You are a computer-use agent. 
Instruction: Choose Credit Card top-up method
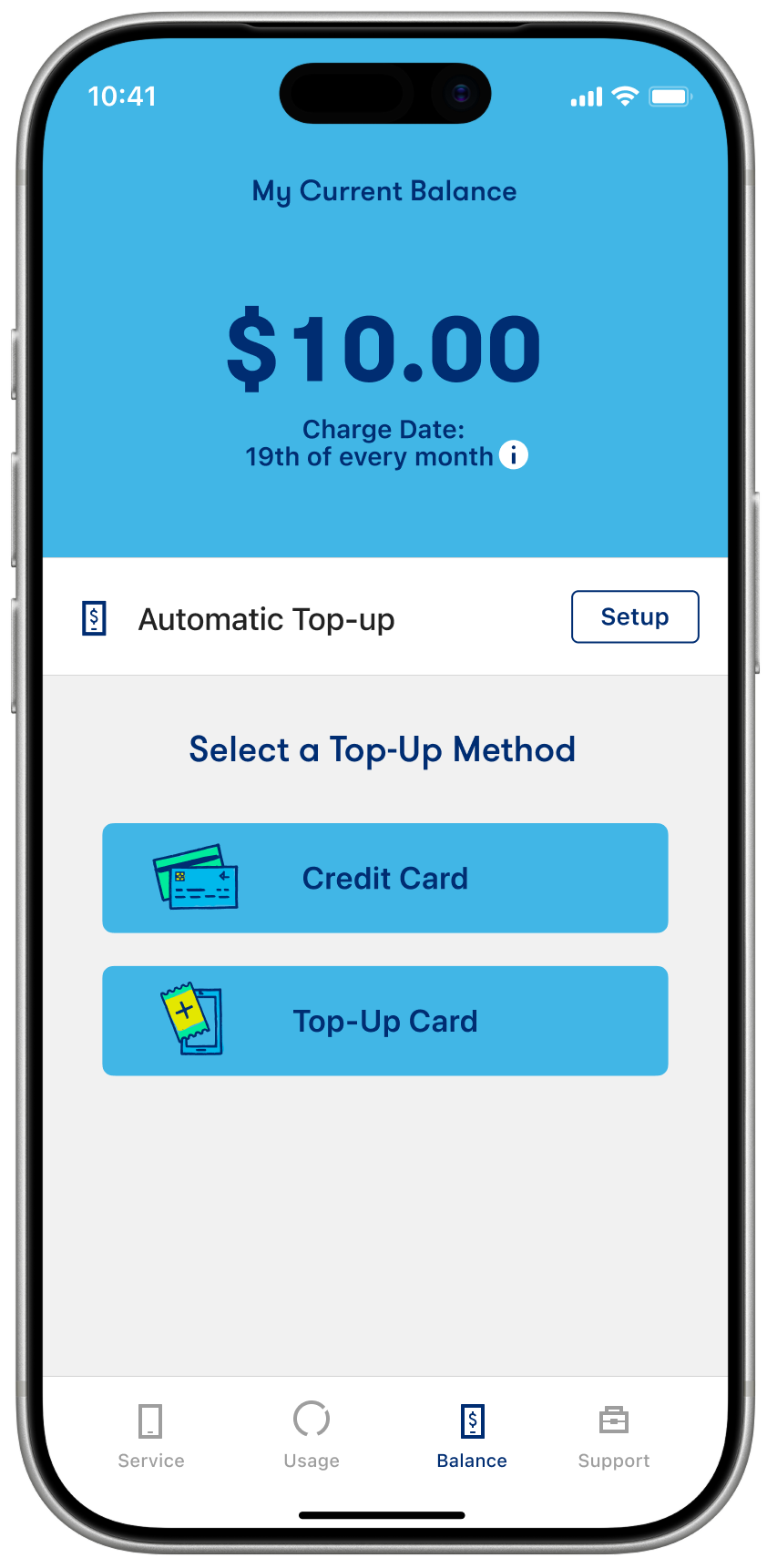(385, 878)
